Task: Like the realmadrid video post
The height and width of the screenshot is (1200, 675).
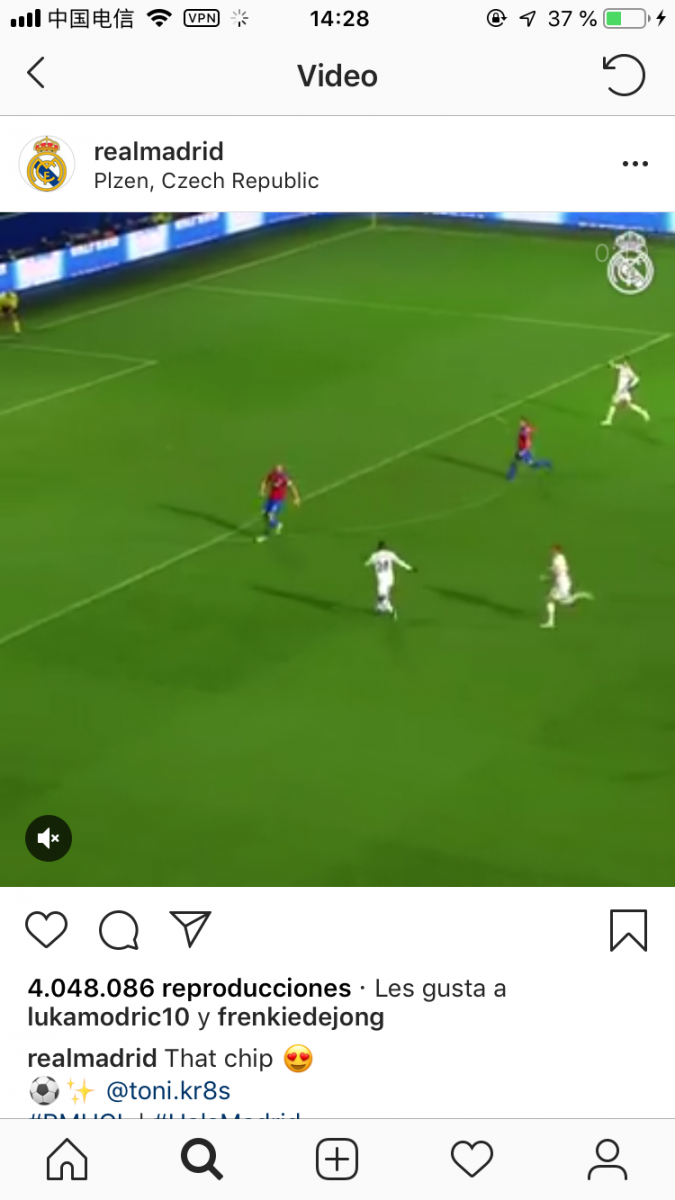Action: click(x=46, y=930)
